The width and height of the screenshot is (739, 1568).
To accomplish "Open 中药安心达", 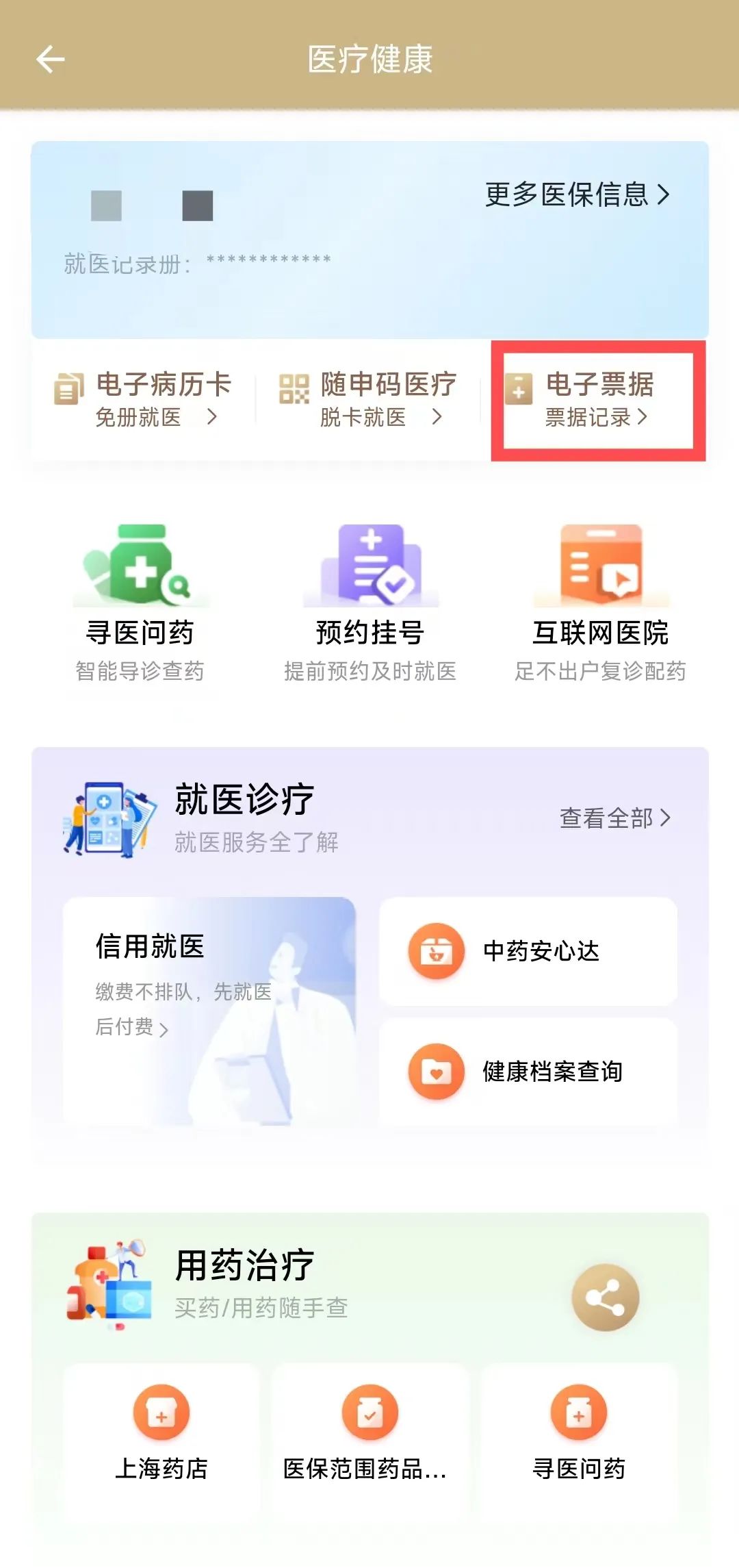I will point(528,951).
